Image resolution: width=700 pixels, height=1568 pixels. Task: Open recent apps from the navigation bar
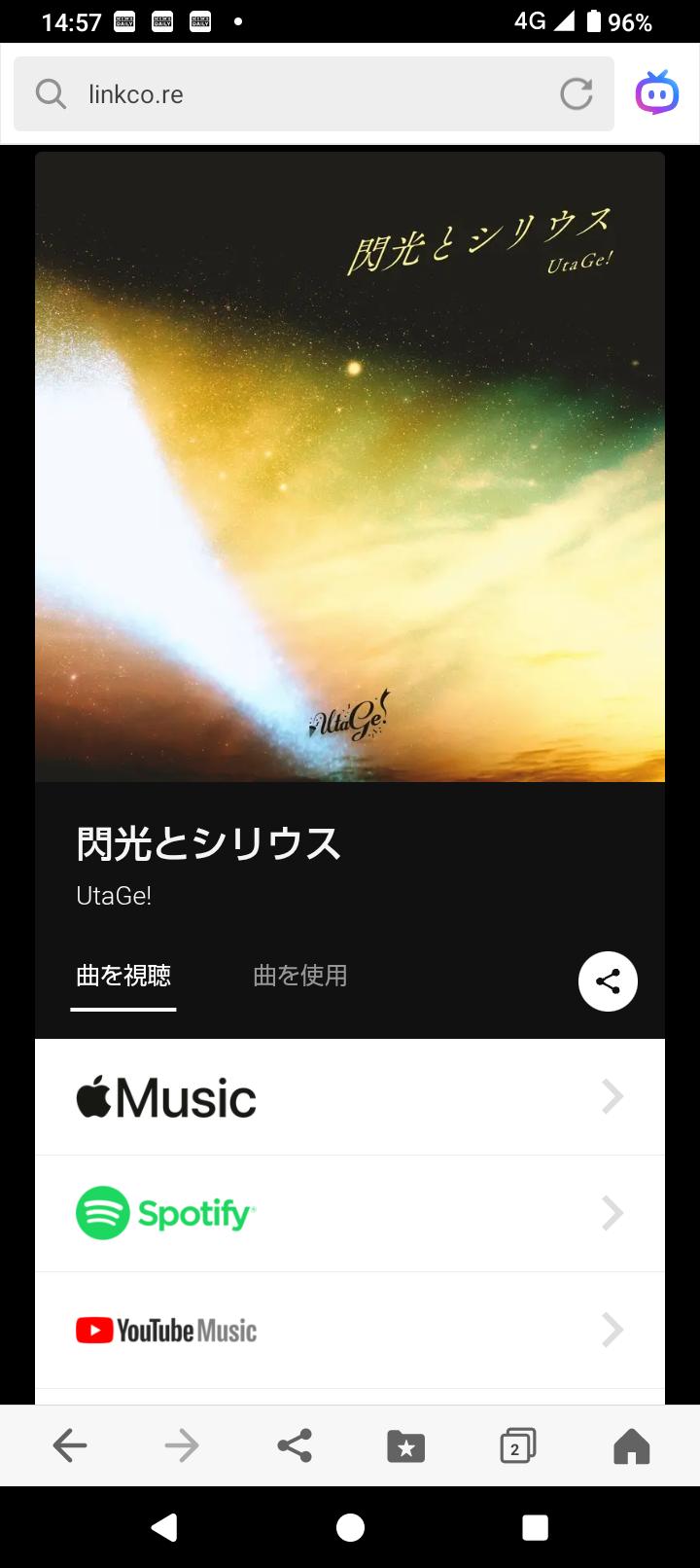tap(535, 1528)
